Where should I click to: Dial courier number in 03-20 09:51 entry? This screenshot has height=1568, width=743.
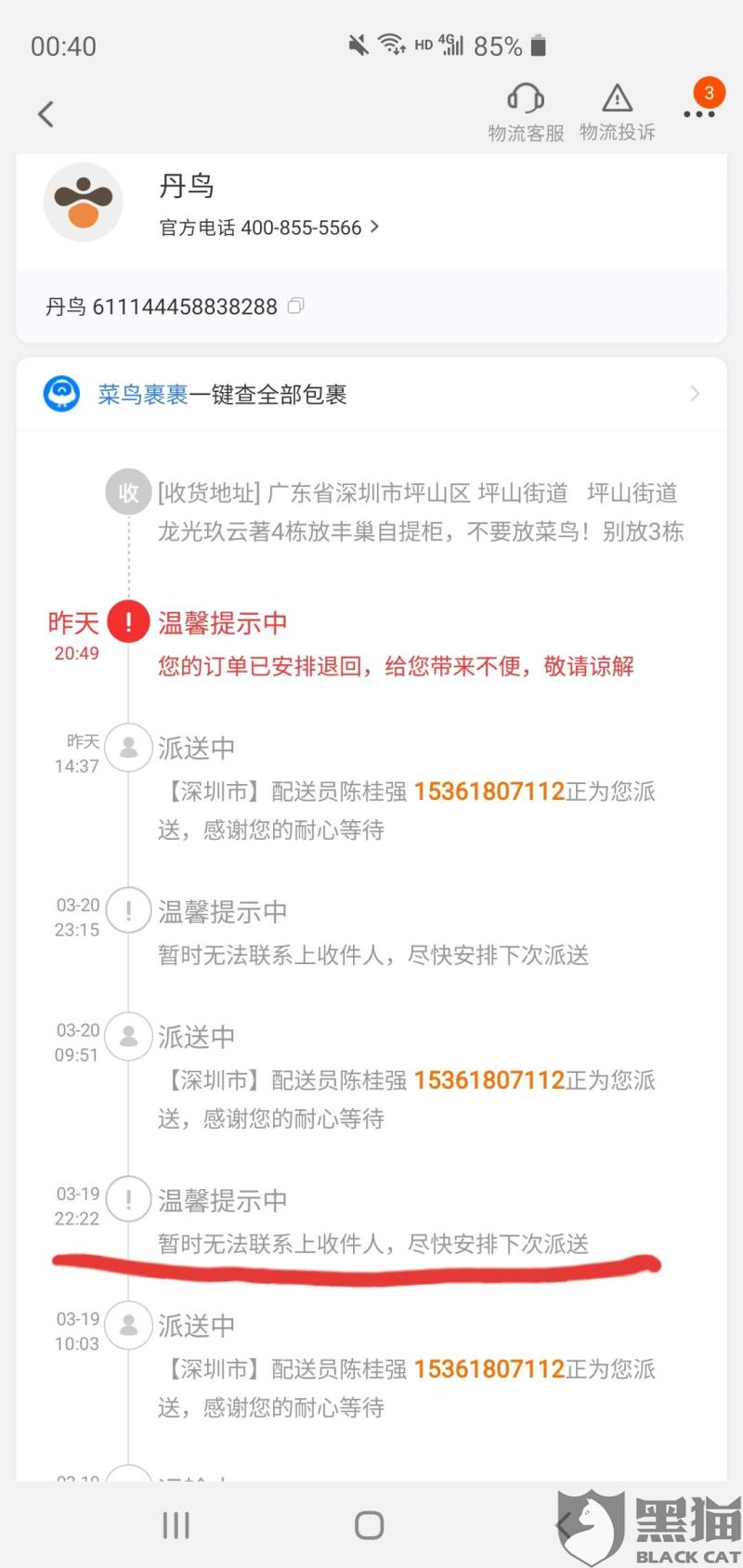click(x=489, y=1080)
